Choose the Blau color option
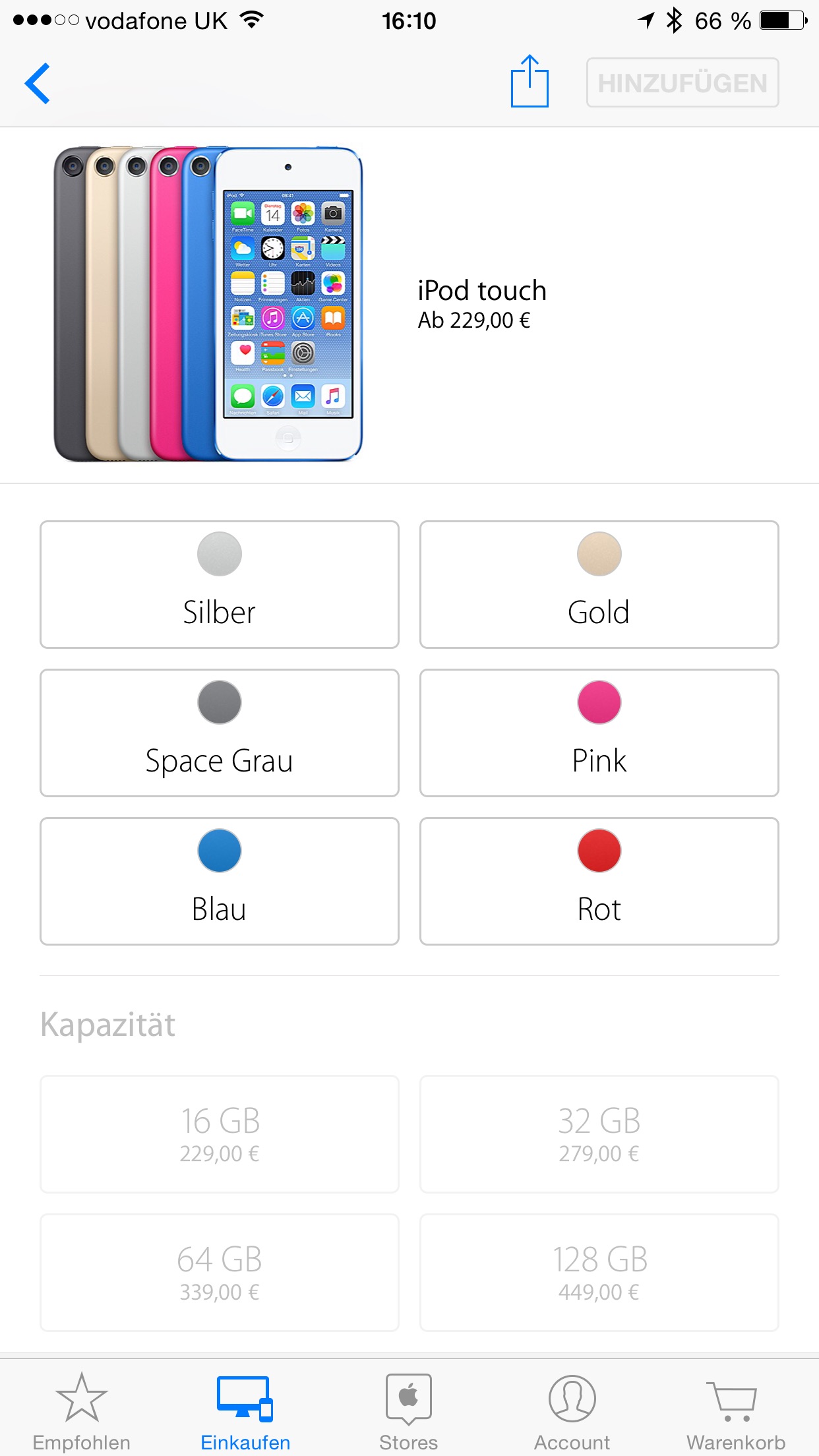This screenshot has height=1456, width=819. (220, 881)
